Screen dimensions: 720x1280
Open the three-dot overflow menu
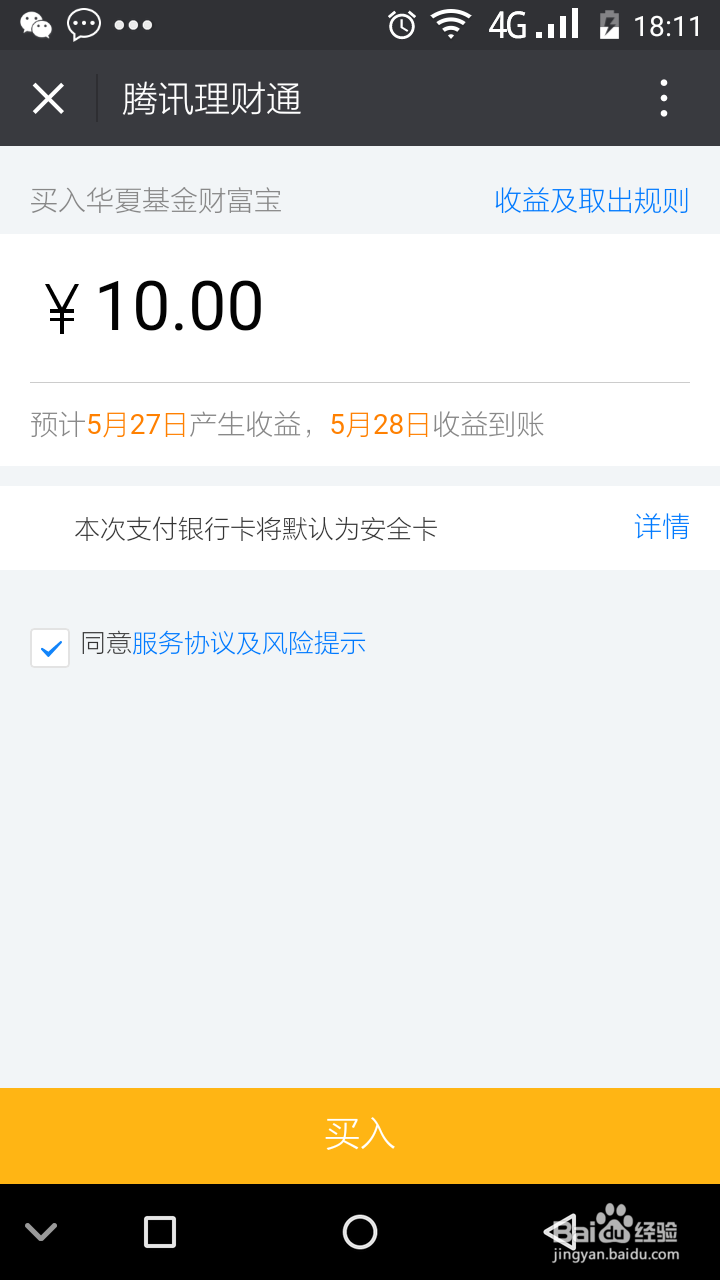pos(664,99)
